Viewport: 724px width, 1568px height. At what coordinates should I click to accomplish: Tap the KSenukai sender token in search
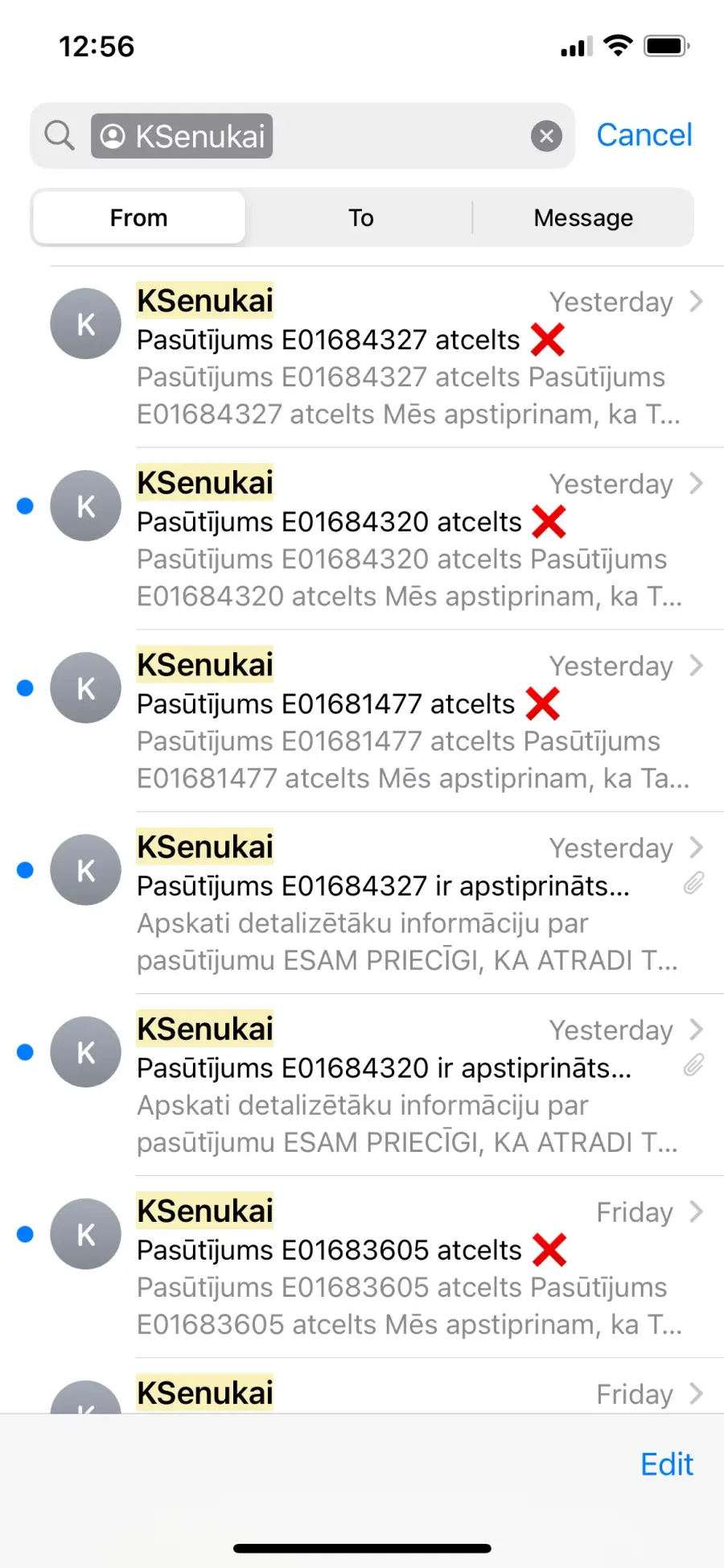(x=182, y=136)
